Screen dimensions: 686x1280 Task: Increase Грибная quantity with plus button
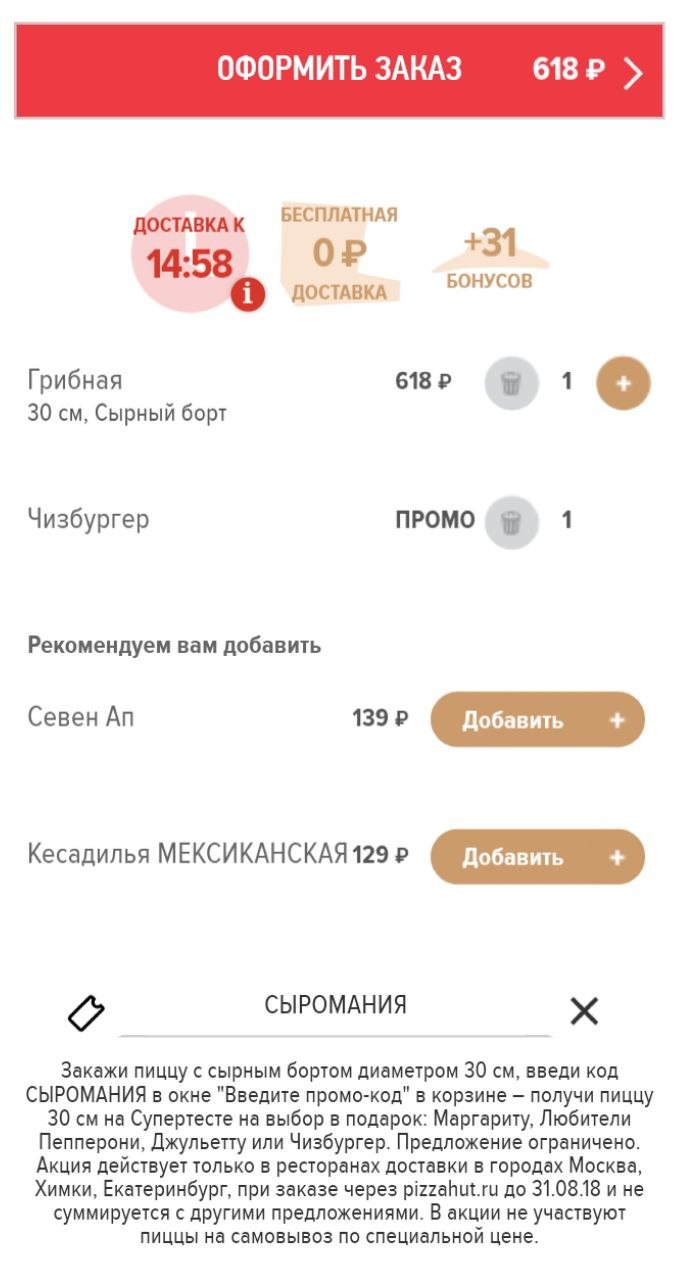[623, 383]
